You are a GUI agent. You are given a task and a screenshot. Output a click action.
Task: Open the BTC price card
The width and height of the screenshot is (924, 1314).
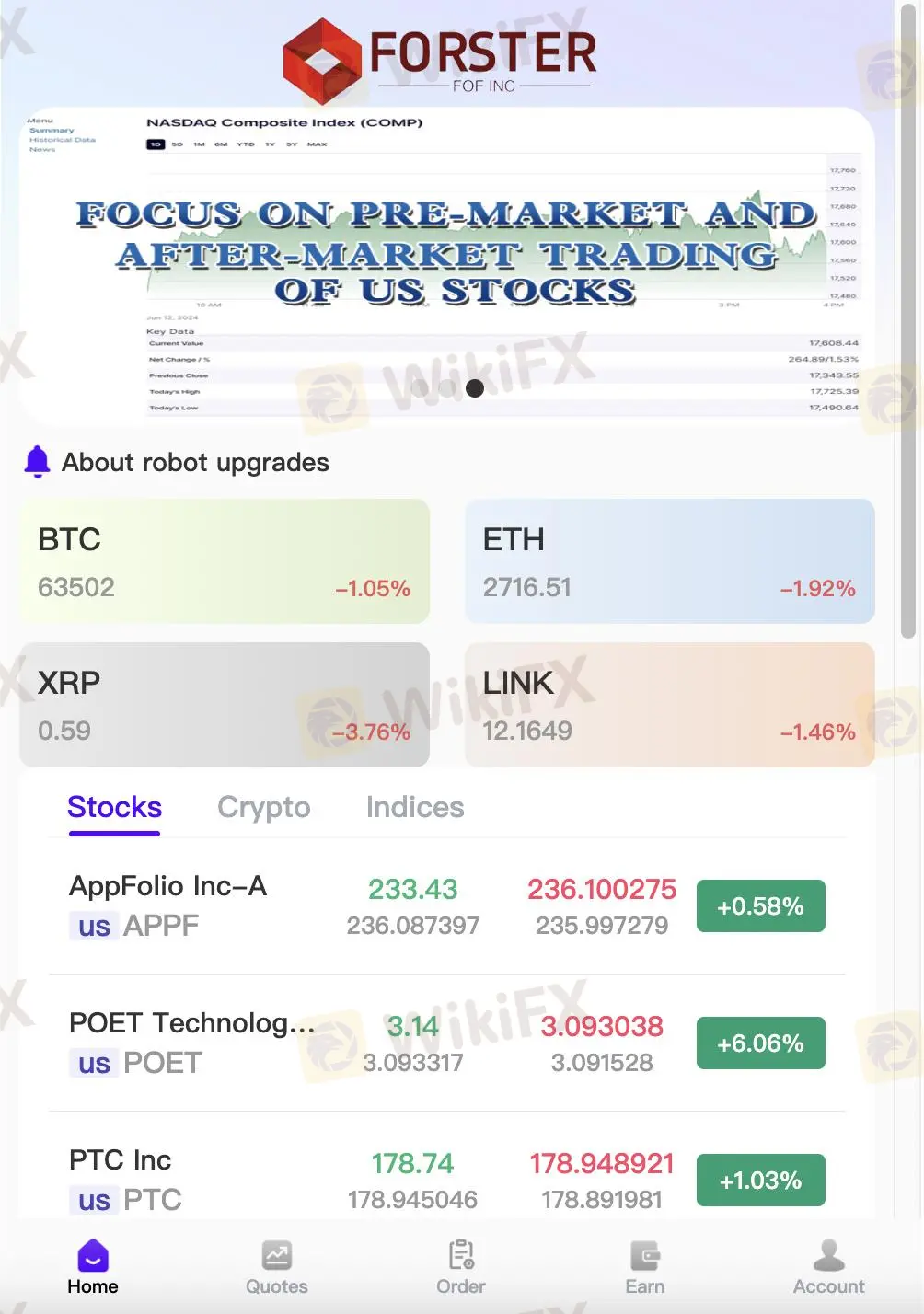coord(225,561)
